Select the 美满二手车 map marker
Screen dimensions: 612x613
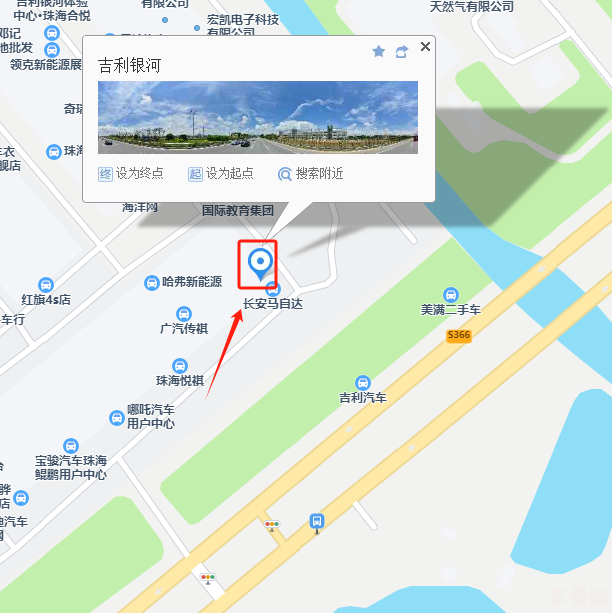451,295
